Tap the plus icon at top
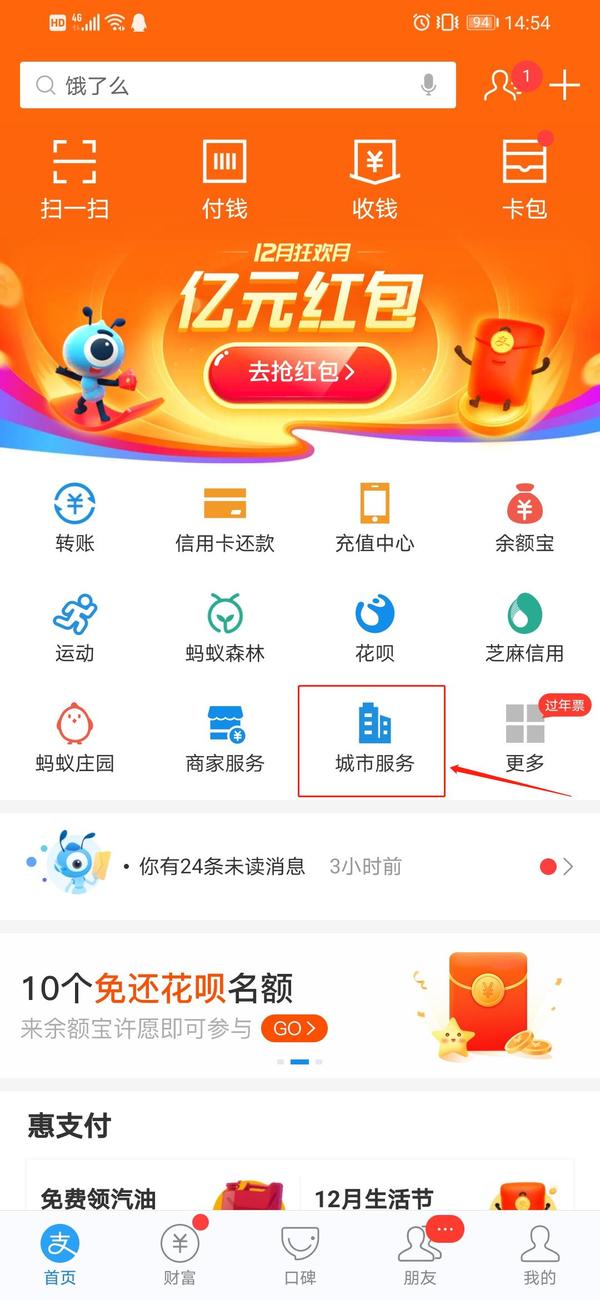Viewport: 600px width, 1300px height. (565, 86)
